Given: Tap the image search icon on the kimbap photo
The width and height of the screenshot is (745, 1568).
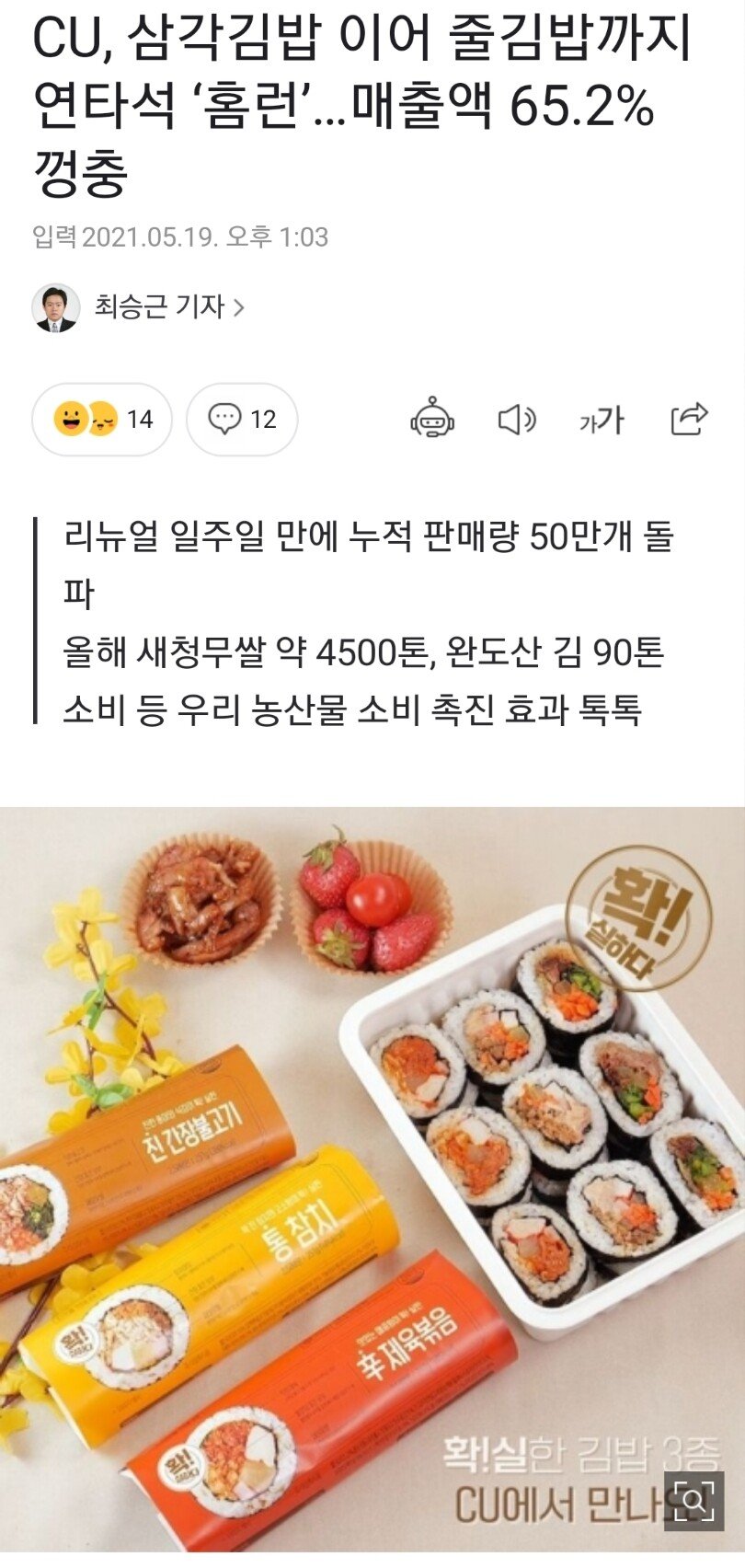Looking at the screenshot, I should (694, 1503).
